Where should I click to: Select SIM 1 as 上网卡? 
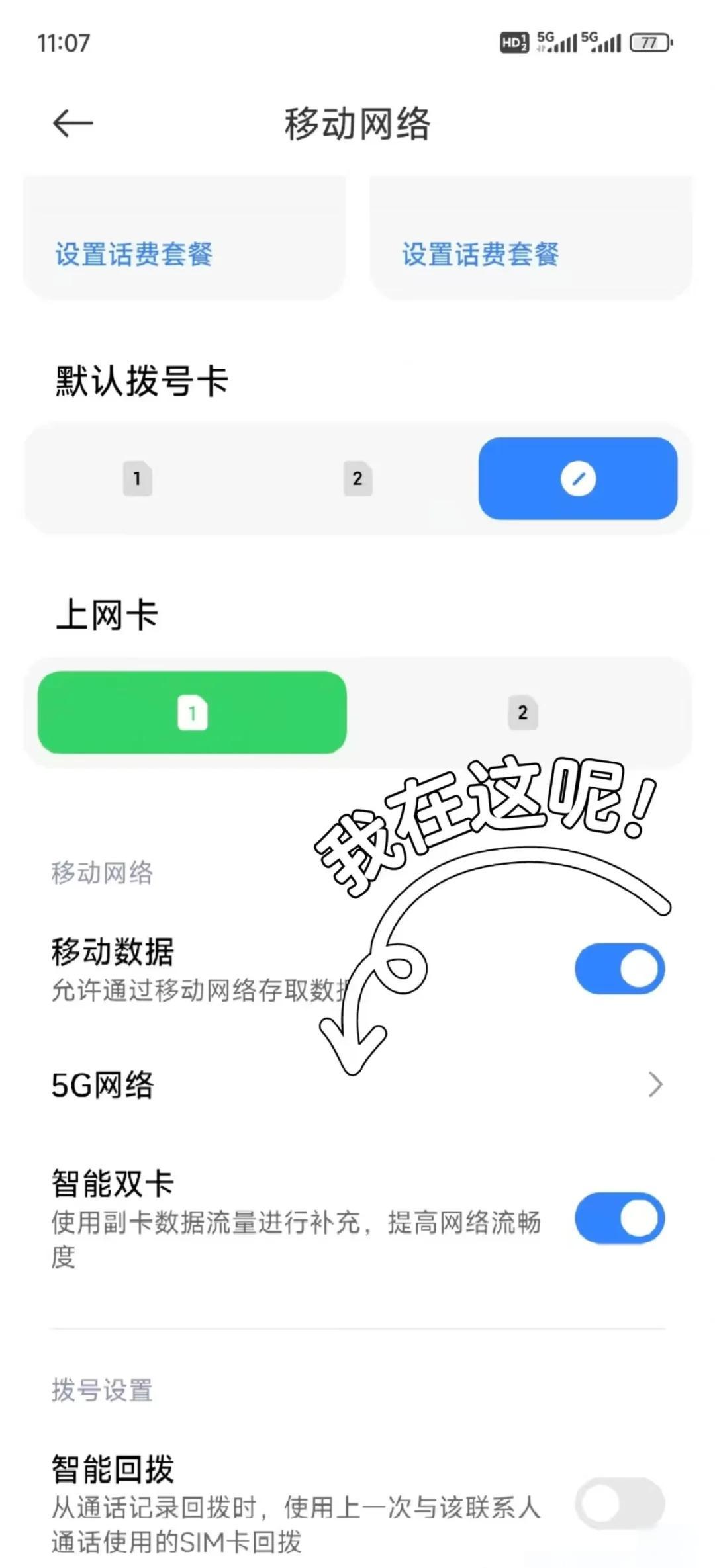tap(192, 713)
